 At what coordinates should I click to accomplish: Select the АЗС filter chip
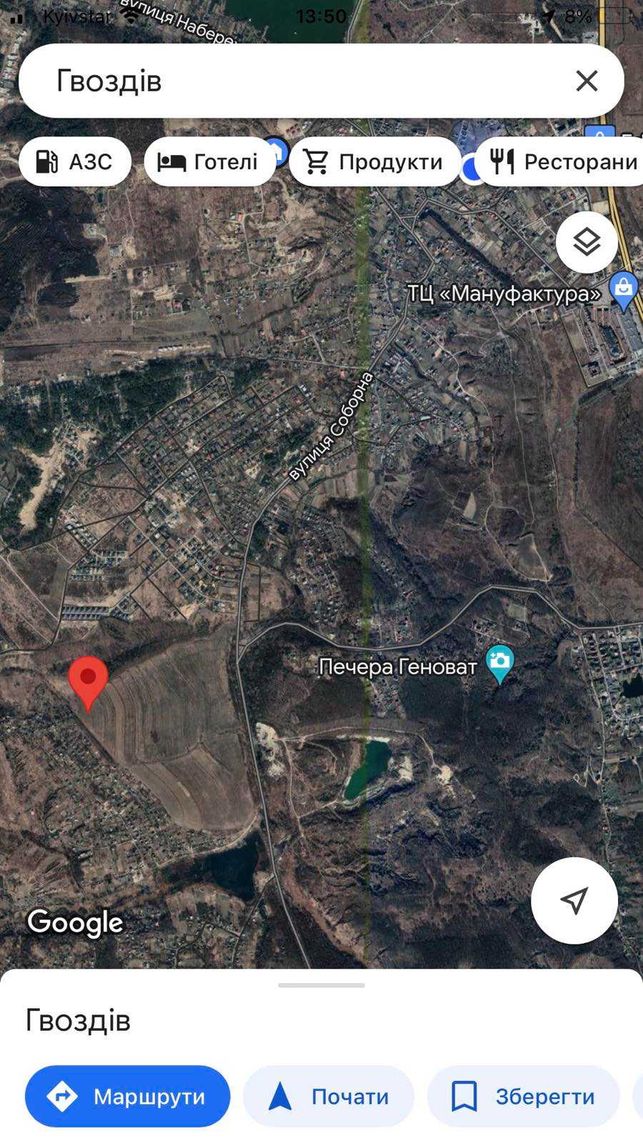(x=75, y=161)
